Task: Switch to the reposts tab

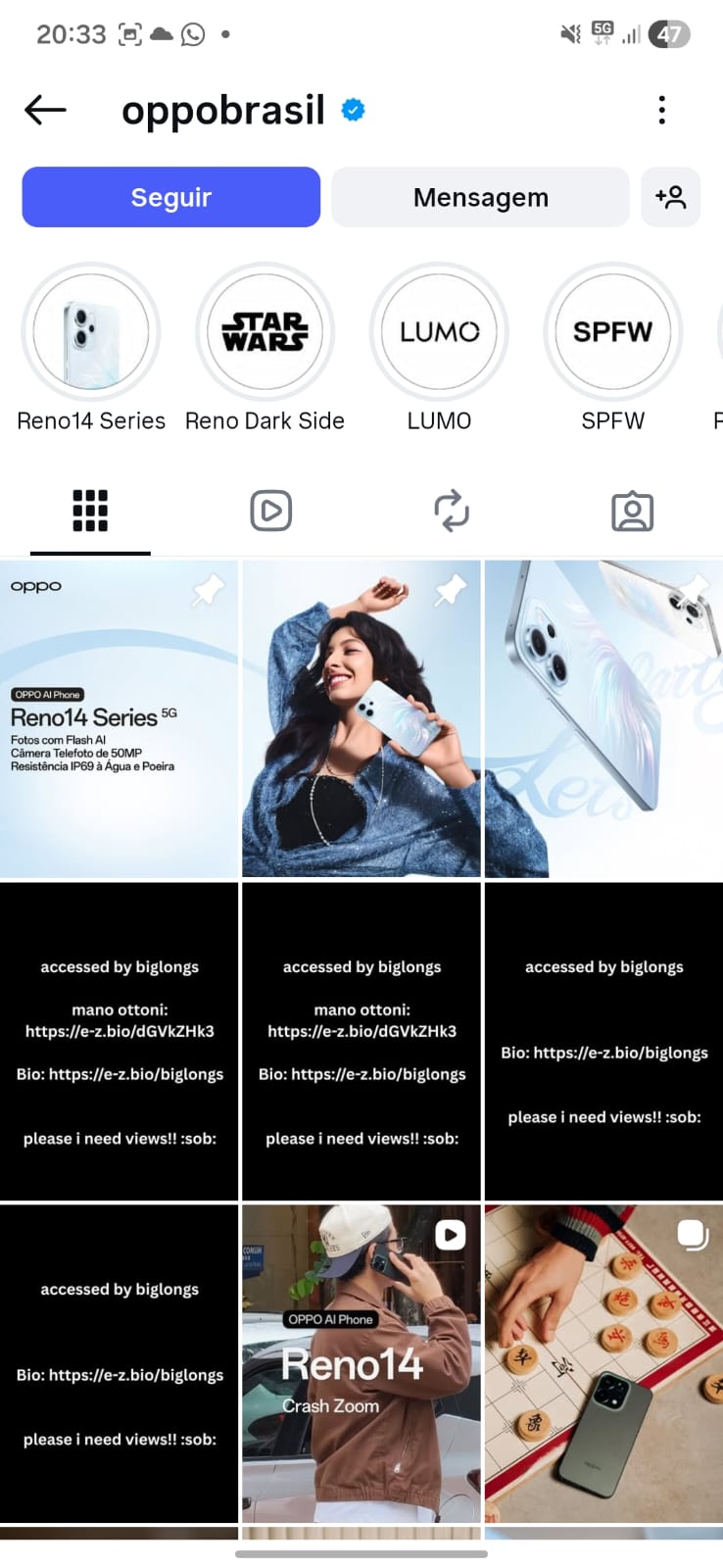Action: pos(452,511)
